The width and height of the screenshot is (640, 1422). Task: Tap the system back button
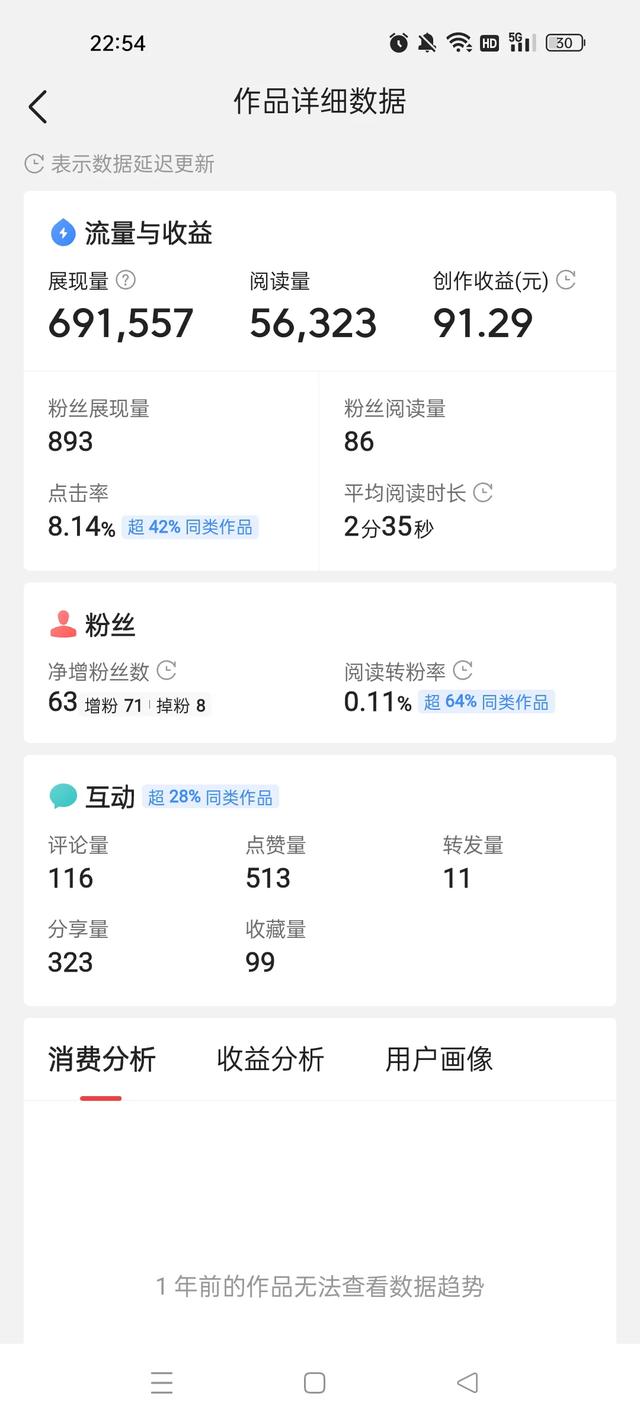pyautogui.click(x=467, y=1382)
